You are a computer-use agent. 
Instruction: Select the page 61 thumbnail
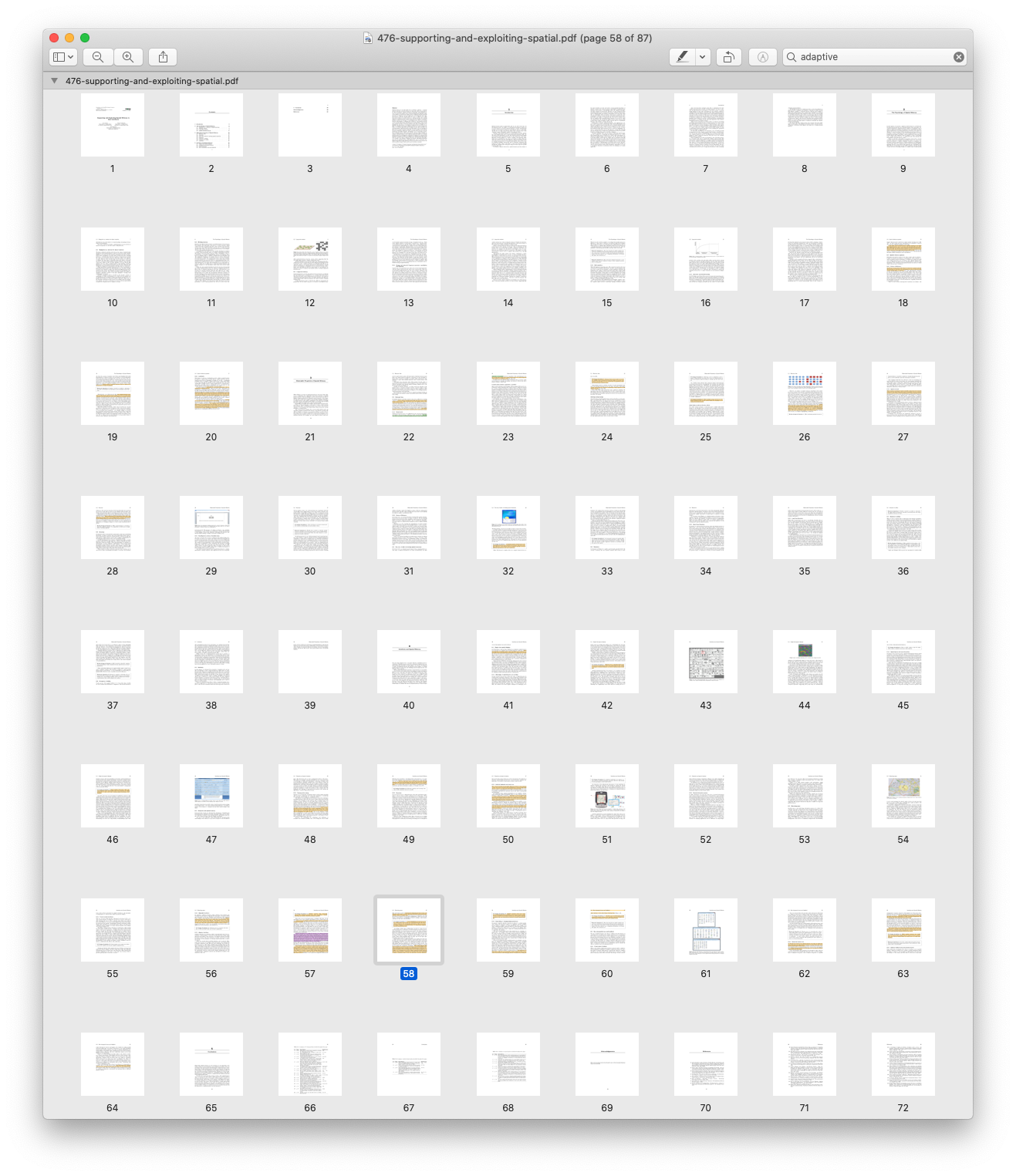coord(706,930)
